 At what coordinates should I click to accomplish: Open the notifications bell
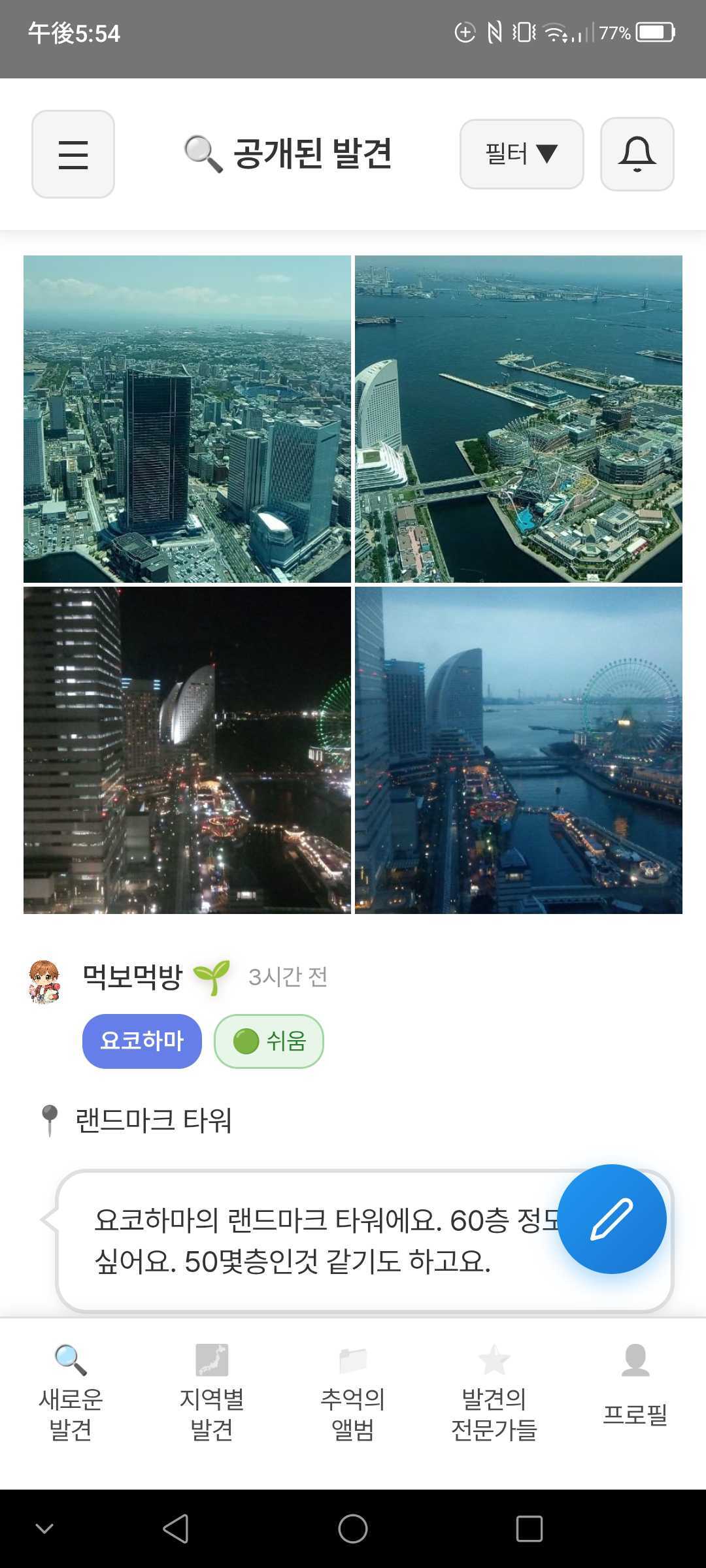(637, 154)
